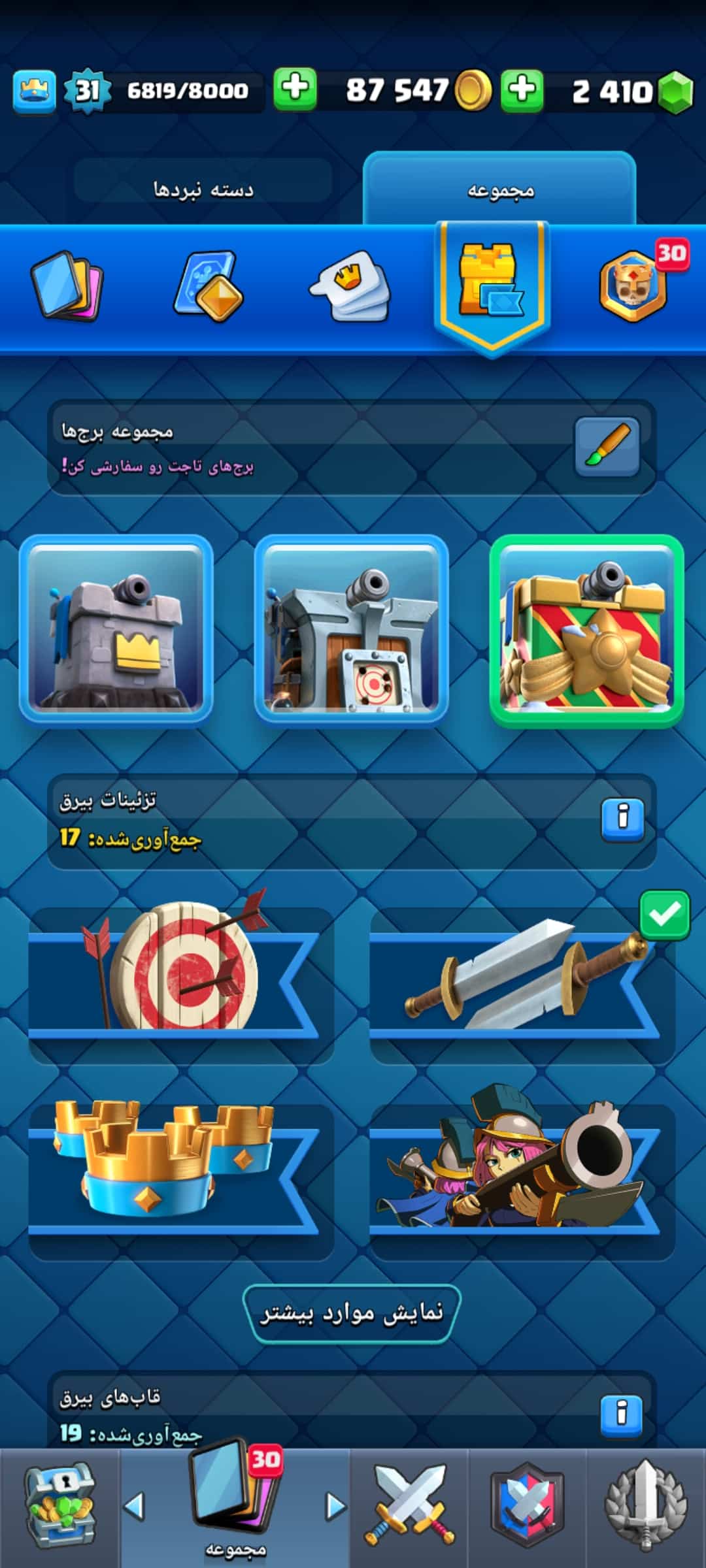Viewport: 706px width, 1568px height.
Task: Tap the paintbrush to customize towers
Action: 607,446
